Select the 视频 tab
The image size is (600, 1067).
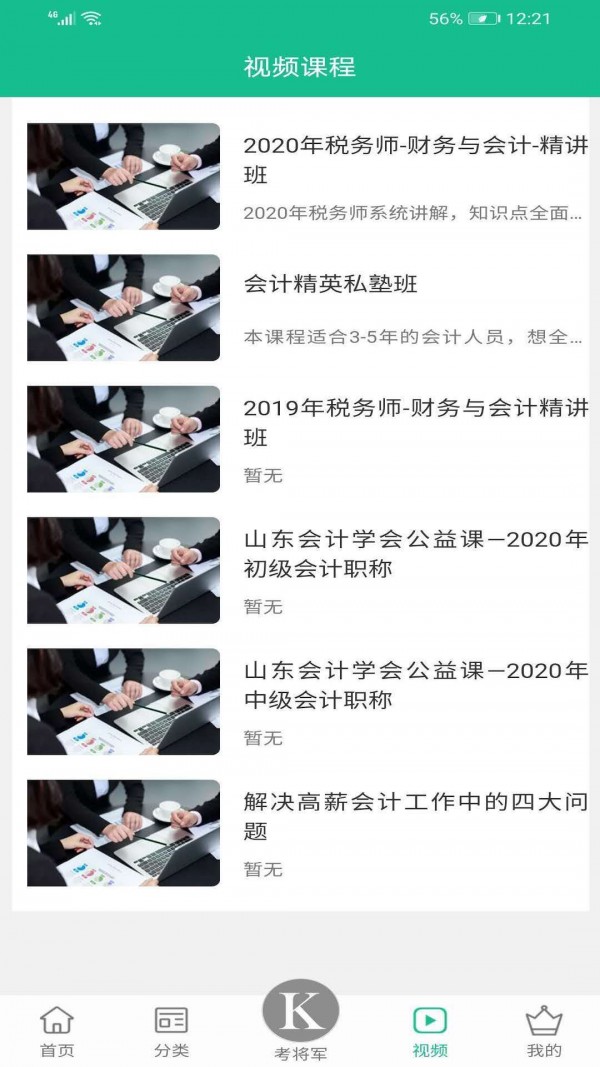coord(430,1032)
